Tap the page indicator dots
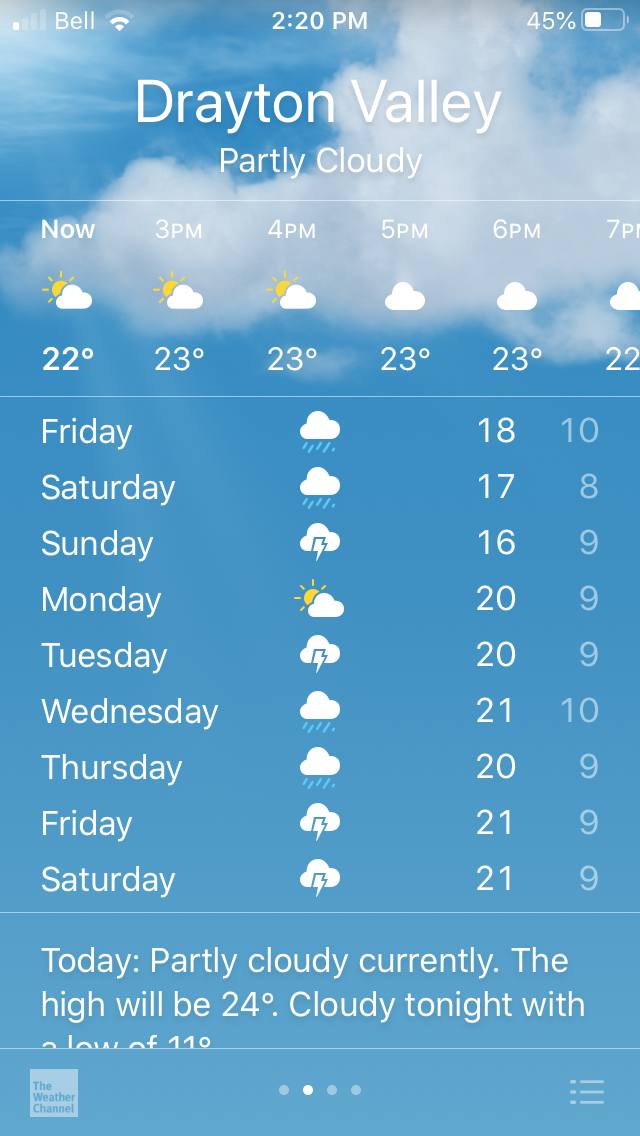The width and height of the screenshot is (640, 1136). [x=320, y=1090]
